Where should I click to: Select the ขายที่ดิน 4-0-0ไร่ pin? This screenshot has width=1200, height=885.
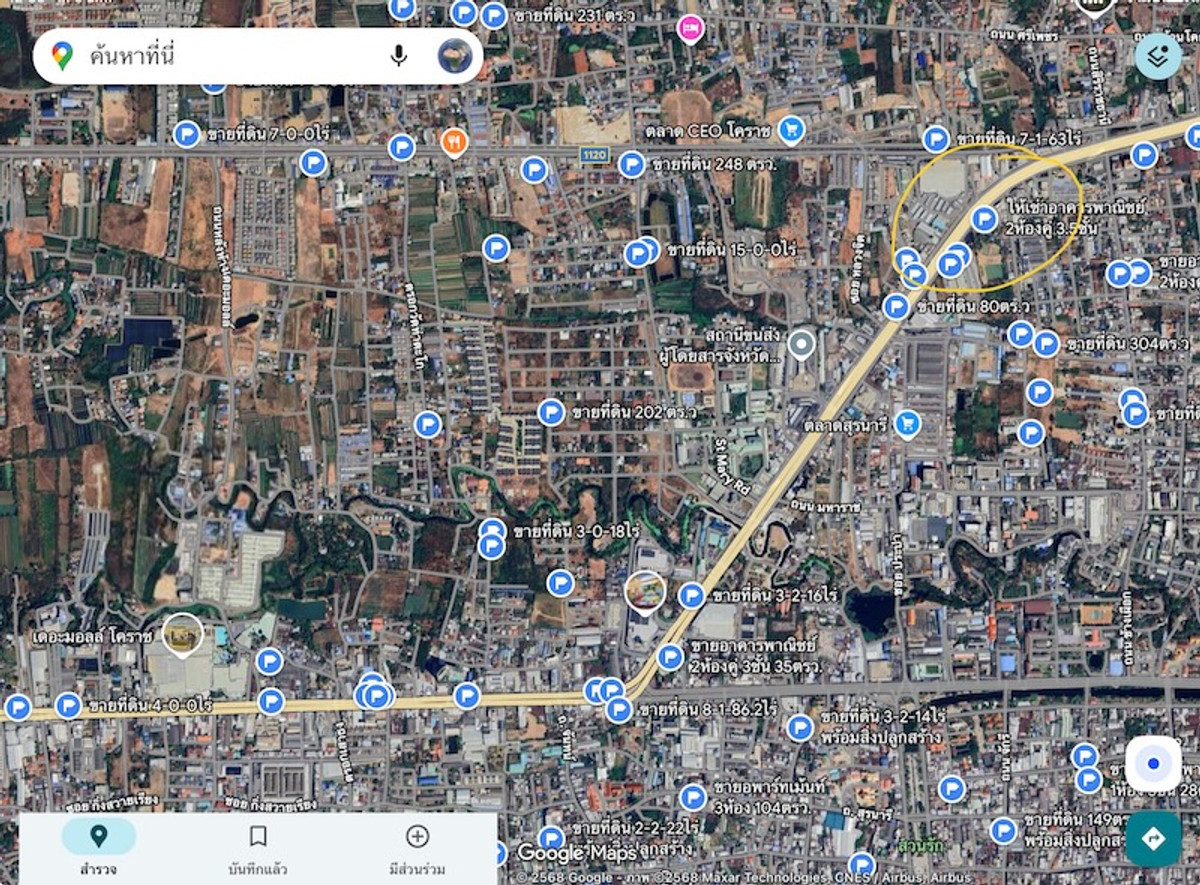tap(68, 706)
